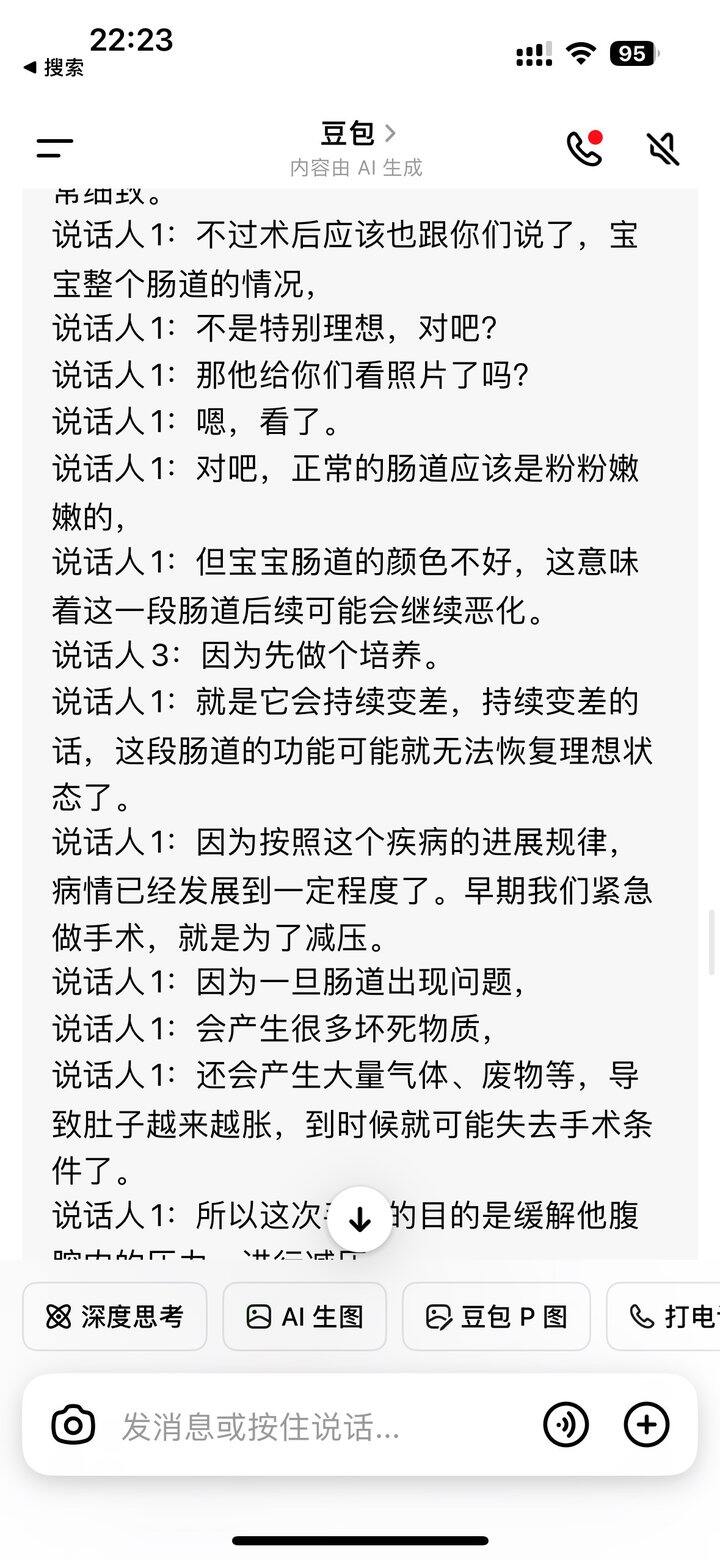Enable 深度思考 mode
This screenshot has width=720, height=1560.
pyautogui.click(x=115, y=1316)
